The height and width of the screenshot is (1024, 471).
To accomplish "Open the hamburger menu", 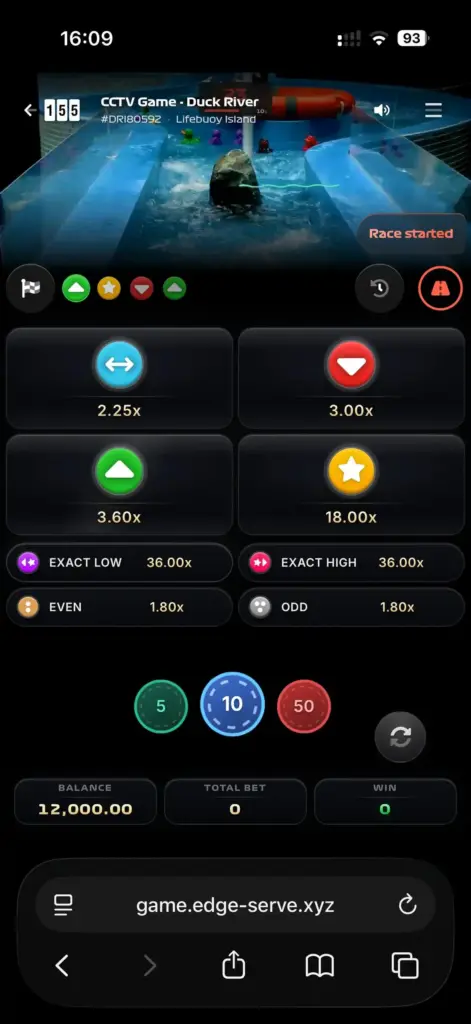I will (434, 110).
